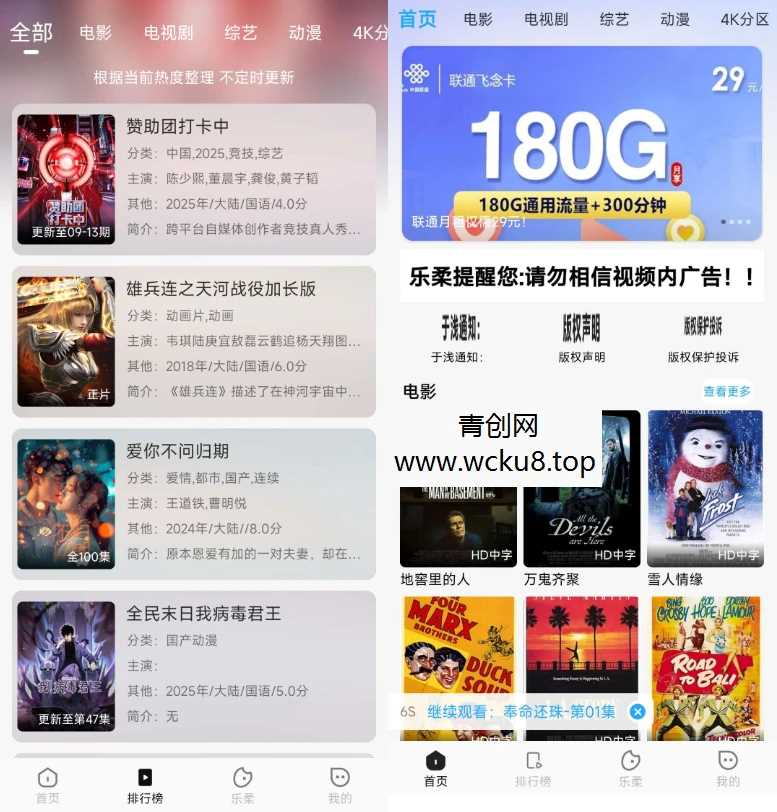Tap the China Unicom logo on the banner
Screen dimensions: 777x812
coord(415,75)
